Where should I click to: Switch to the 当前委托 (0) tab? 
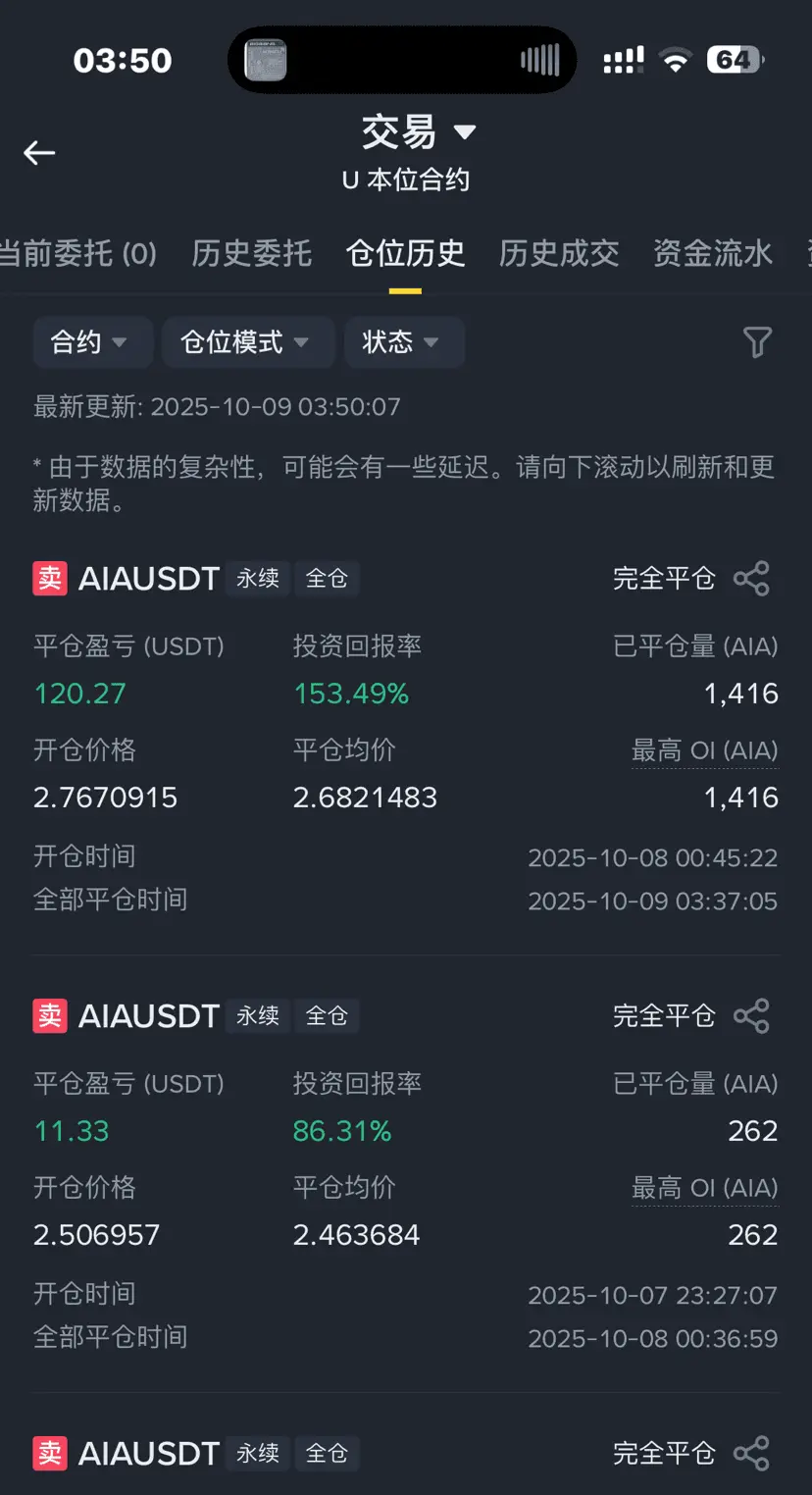[x=76, y=254]
